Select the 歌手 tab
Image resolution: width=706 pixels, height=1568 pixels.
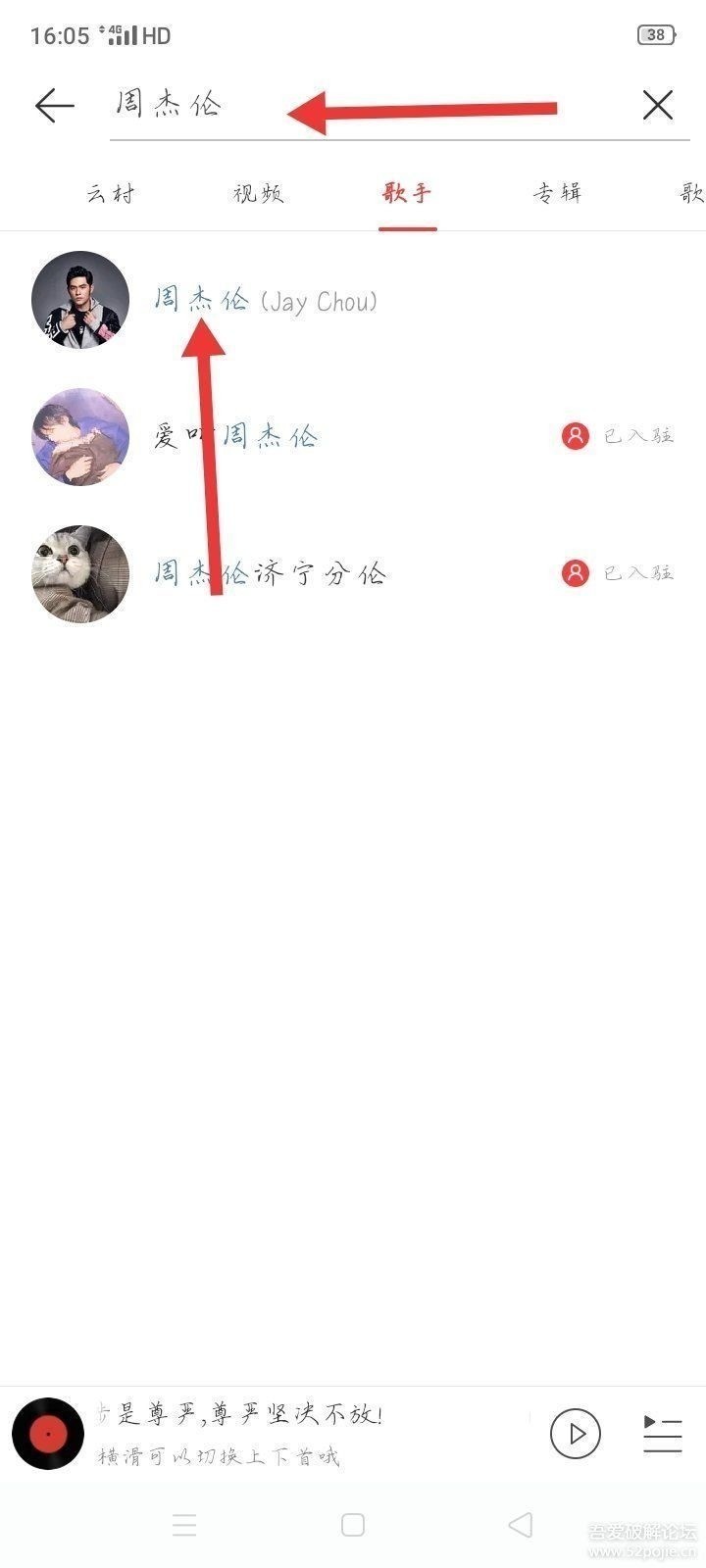click(409, 194)
